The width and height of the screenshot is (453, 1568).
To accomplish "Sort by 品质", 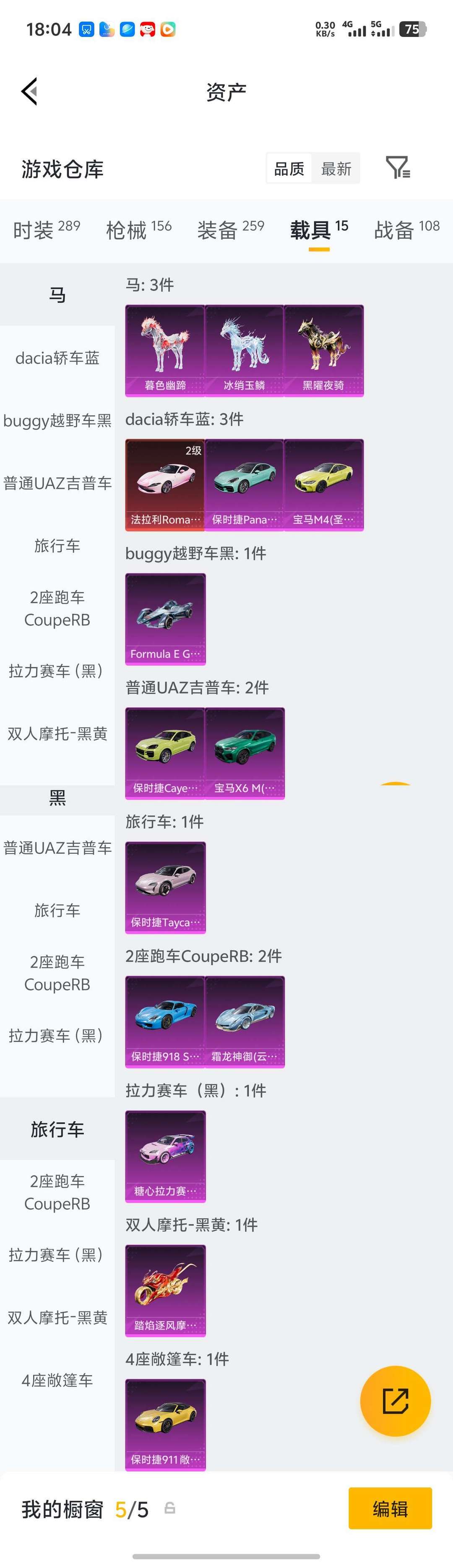I will click(289, 169).
